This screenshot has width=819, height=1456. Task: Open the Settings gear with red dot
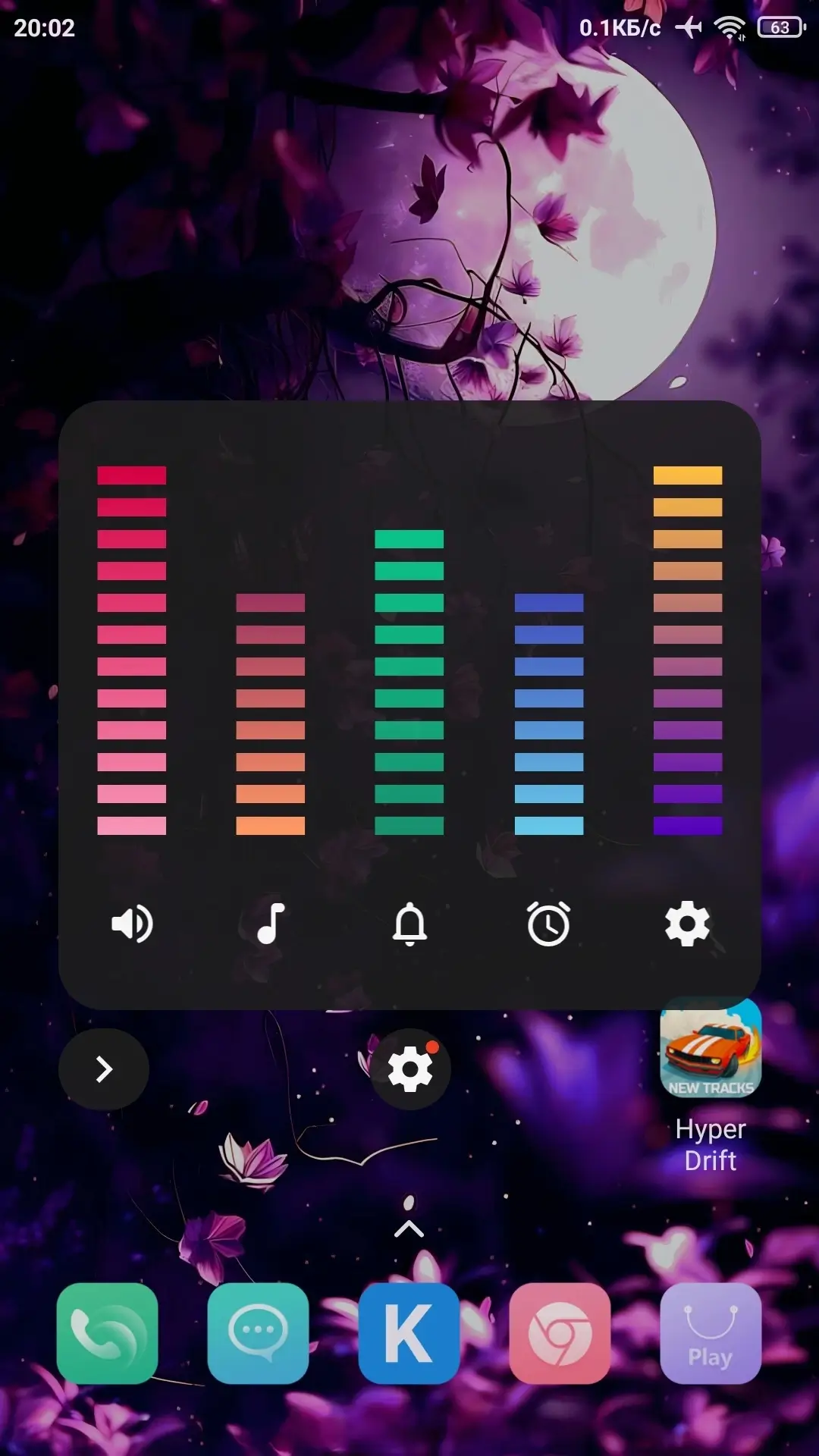(410, 1069)
